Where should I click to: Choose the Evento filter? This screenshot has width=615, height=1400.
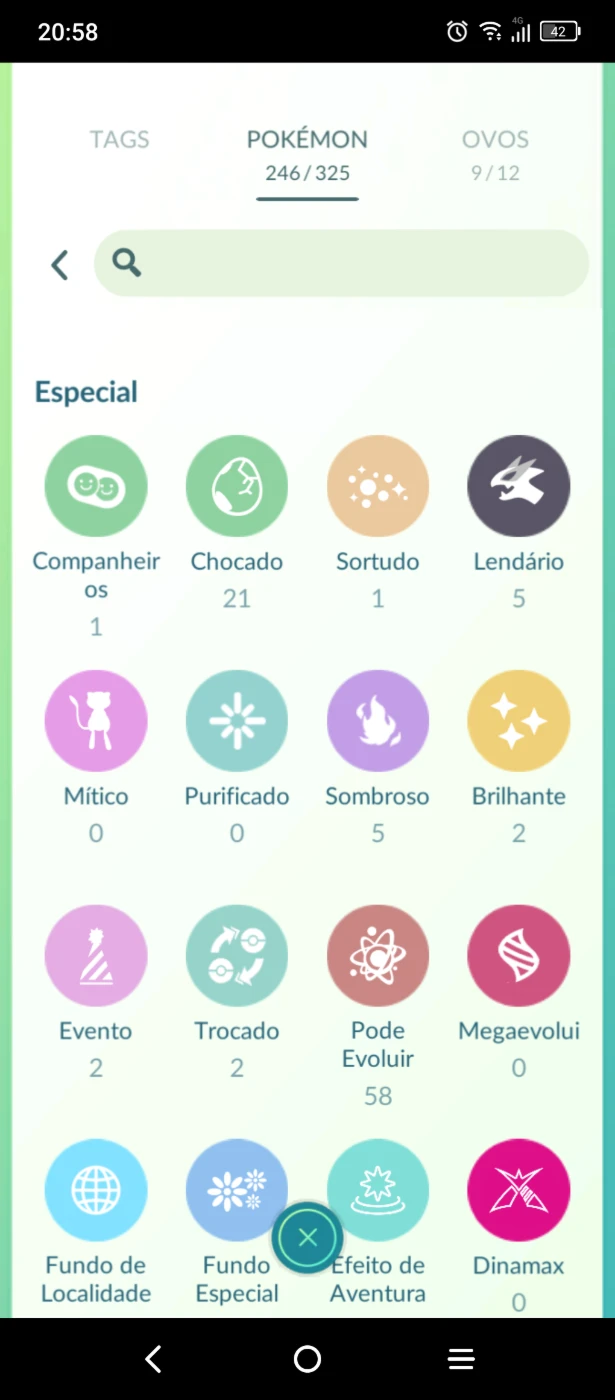(96, 956)
